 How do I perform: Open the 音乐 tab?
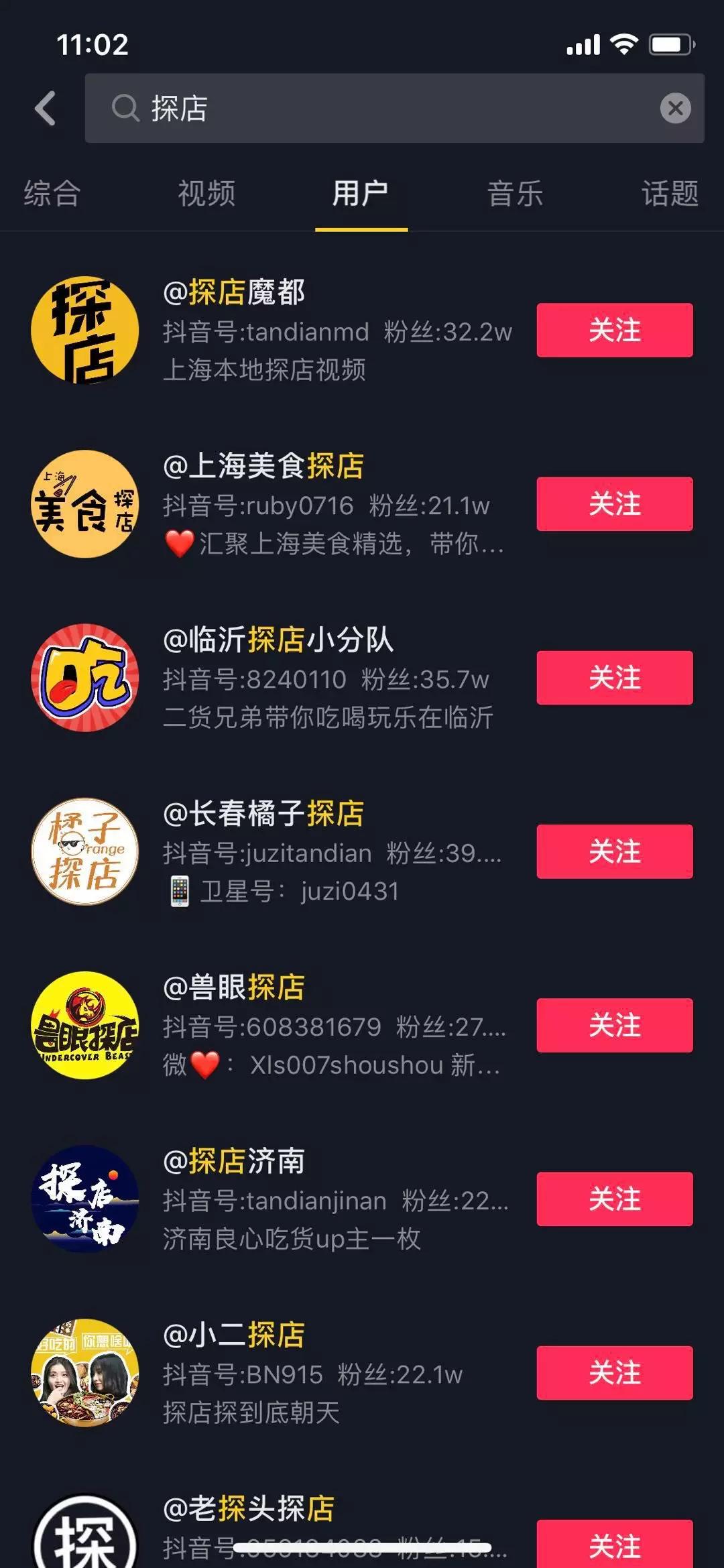[515, 194]
